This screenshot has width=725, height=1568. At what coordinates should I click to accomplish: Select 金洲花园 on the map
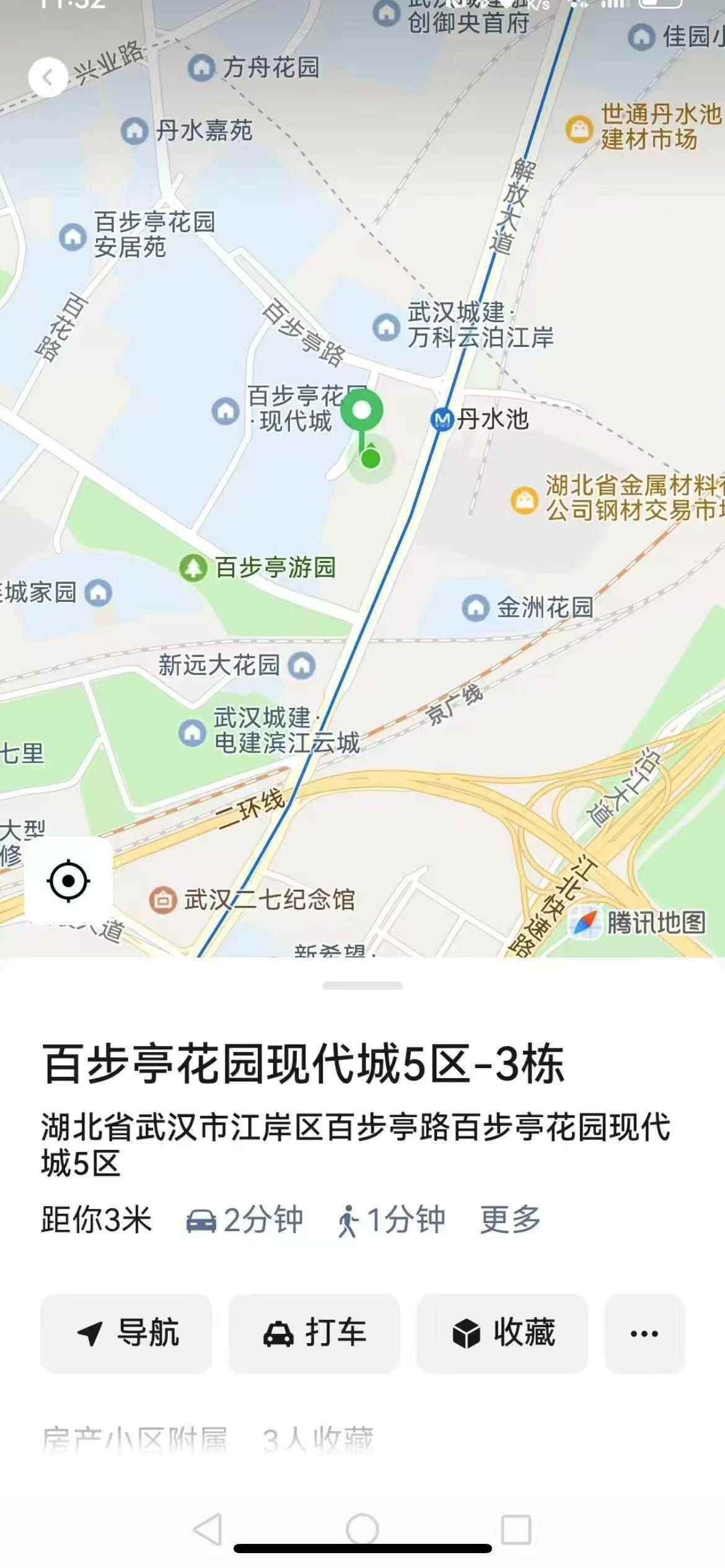point(476,608)
